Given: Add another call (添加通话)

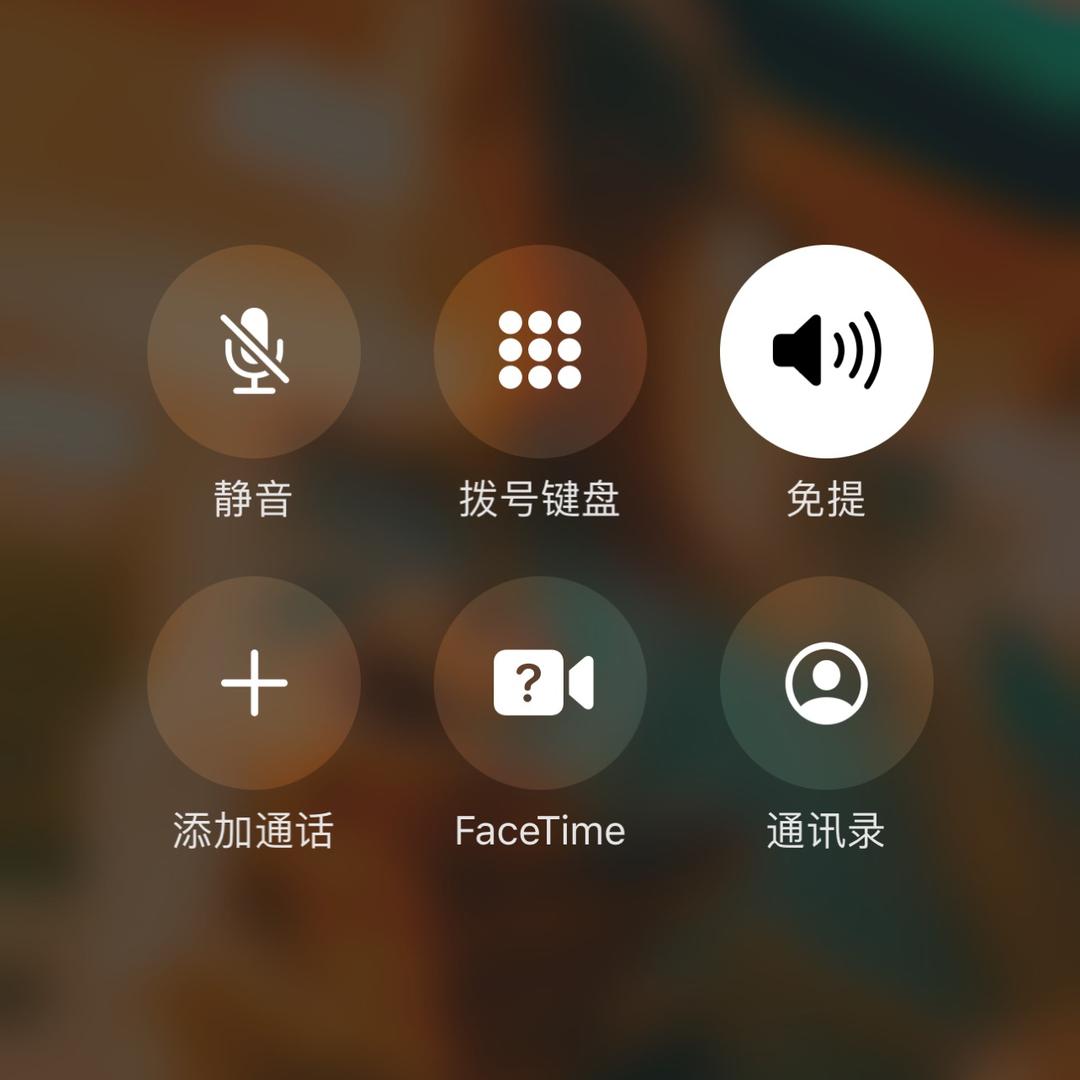Looking at the screenshot, I should coord(254,683).
